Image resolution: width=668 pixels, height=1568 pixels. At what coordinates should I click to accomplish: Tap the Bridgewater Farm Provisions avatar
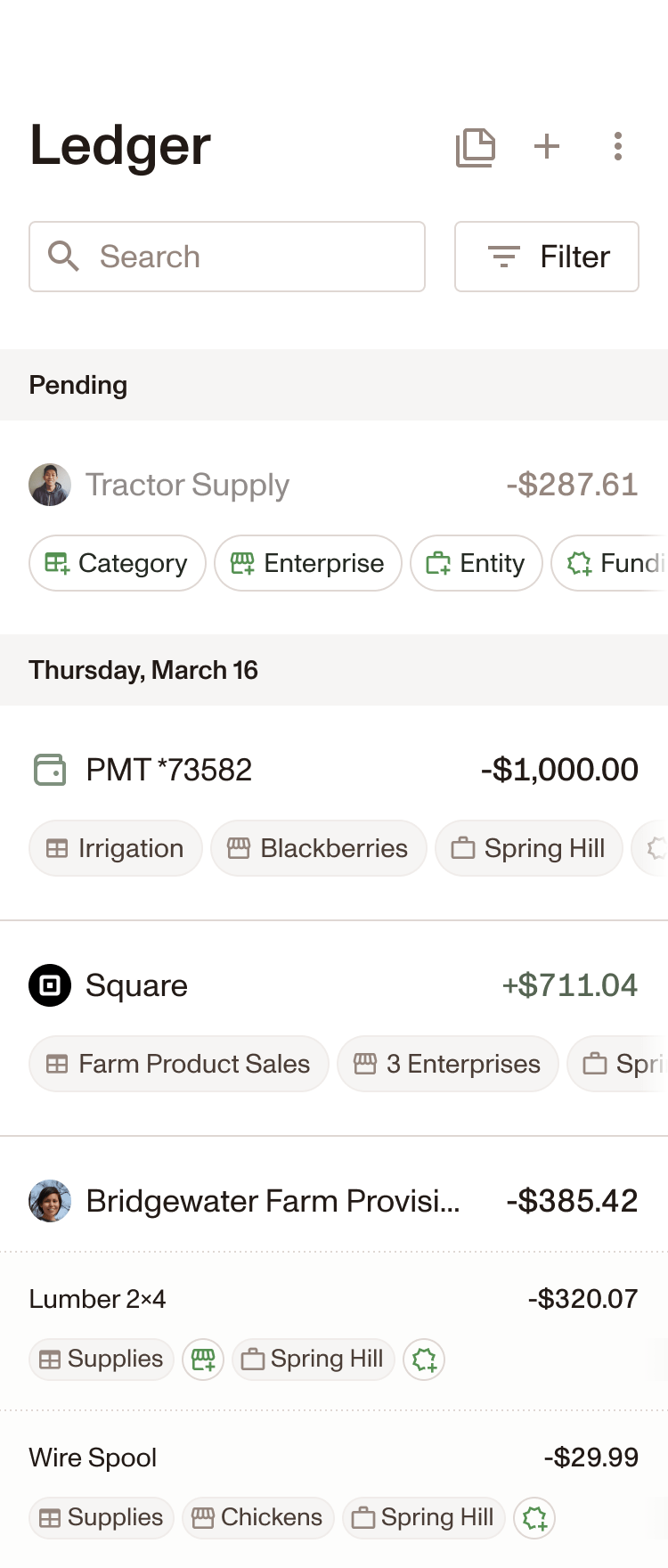[50, 1200]
